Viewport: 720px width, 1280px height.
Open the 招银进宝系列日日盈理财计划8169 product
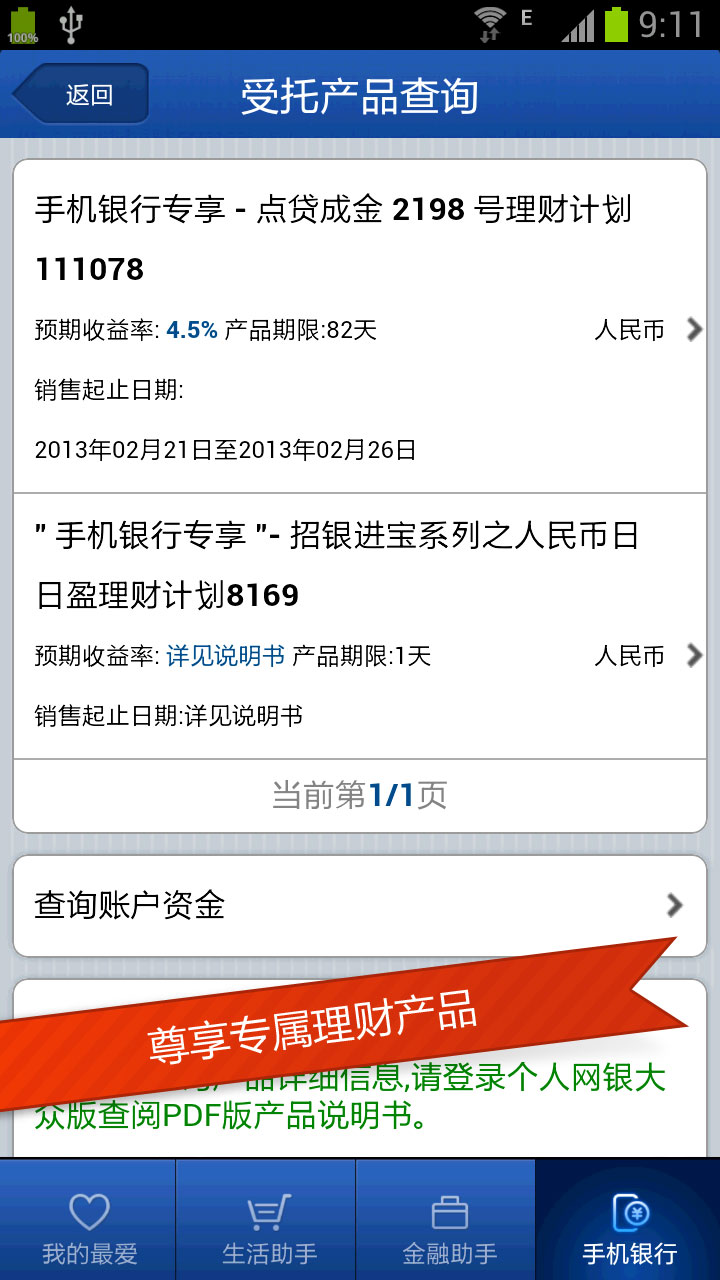[360, 626]
